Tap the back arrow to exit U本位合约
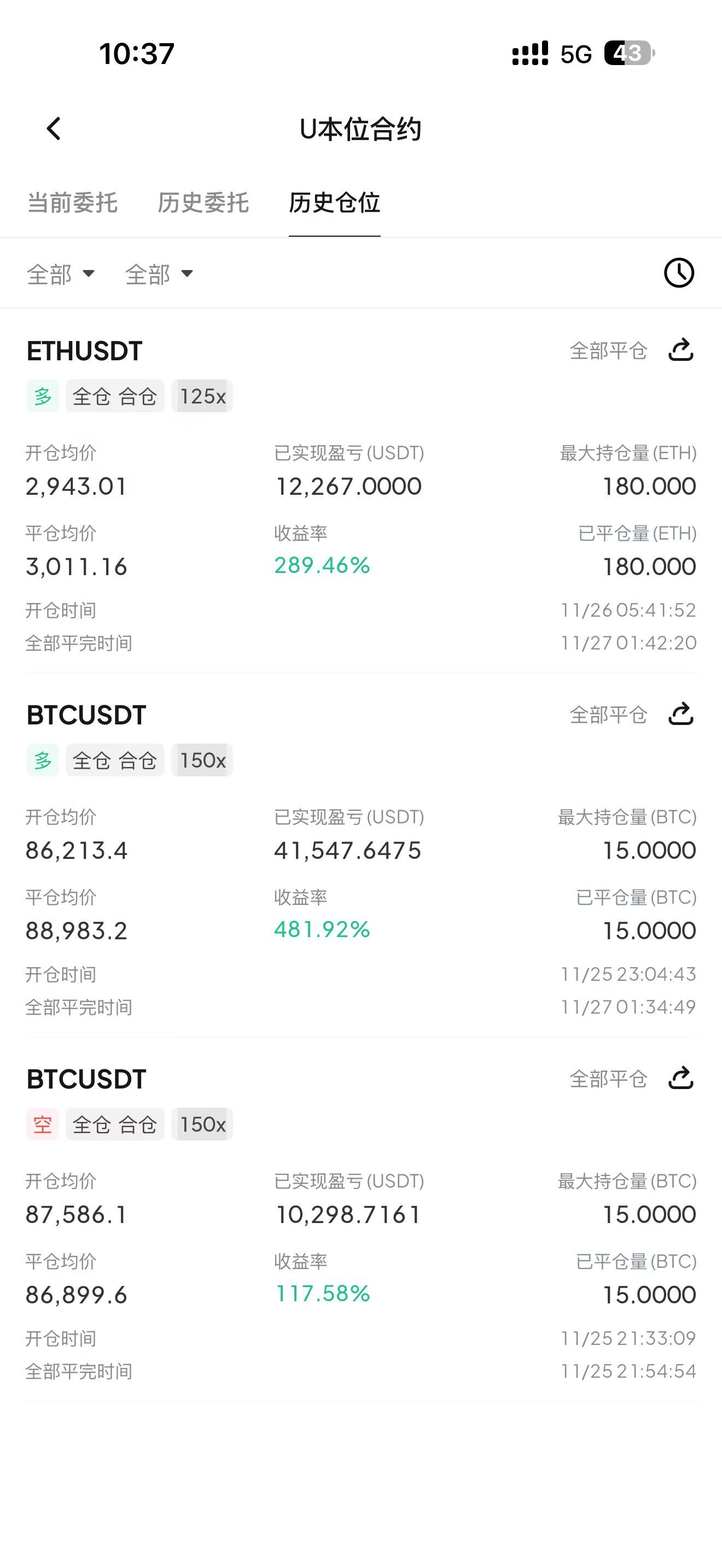Image resolution: width=722 pixels, height=1568 pixels. click(x=54, y=128)
